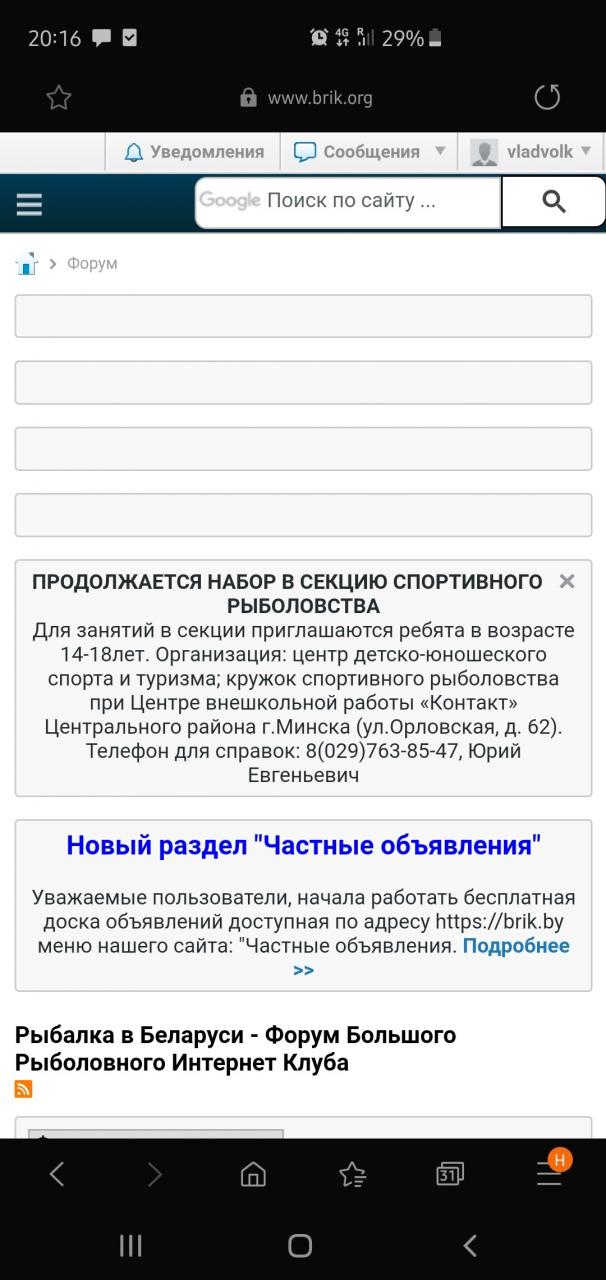Open the forum RSS feed icon

point(23,1089)
